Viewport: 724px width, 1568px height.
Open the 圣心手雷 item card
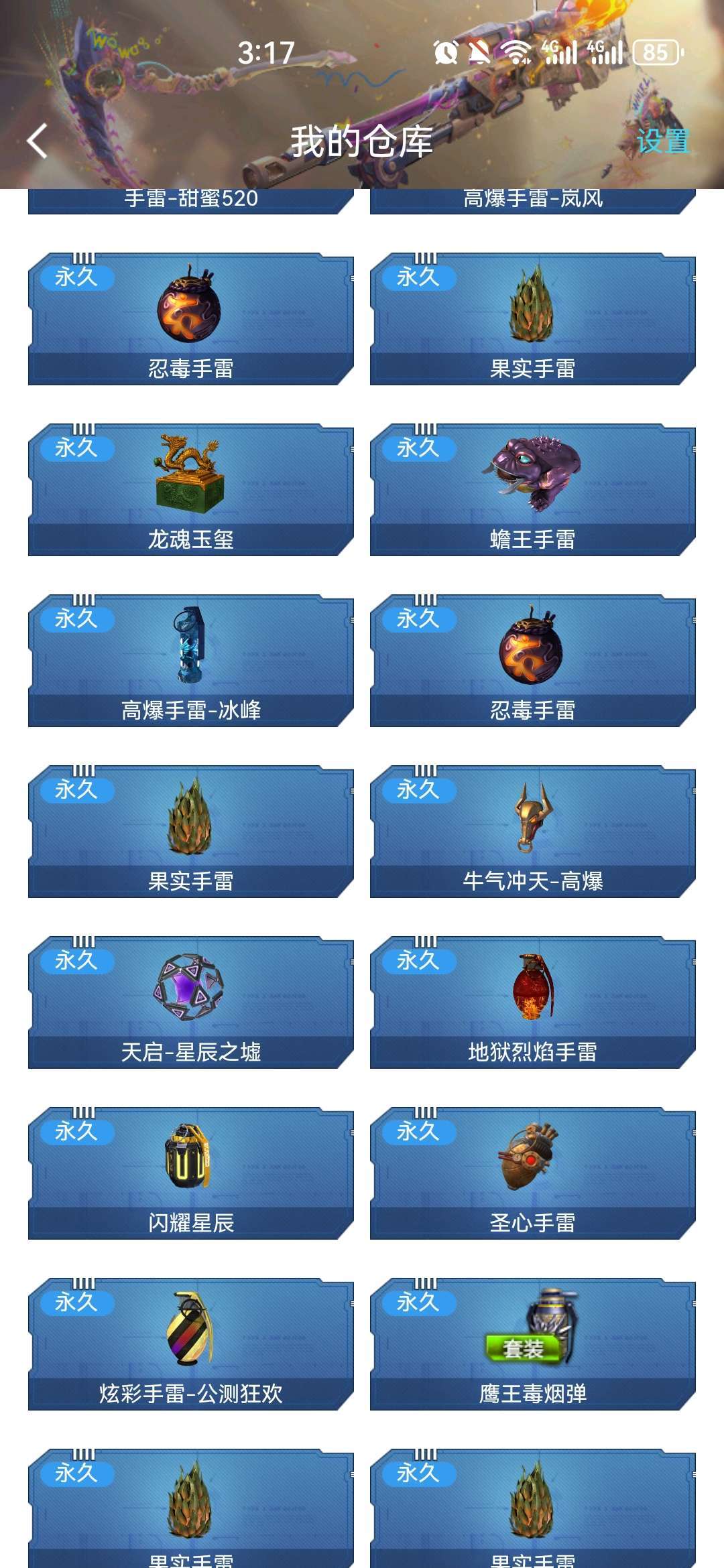[533, 1173]
